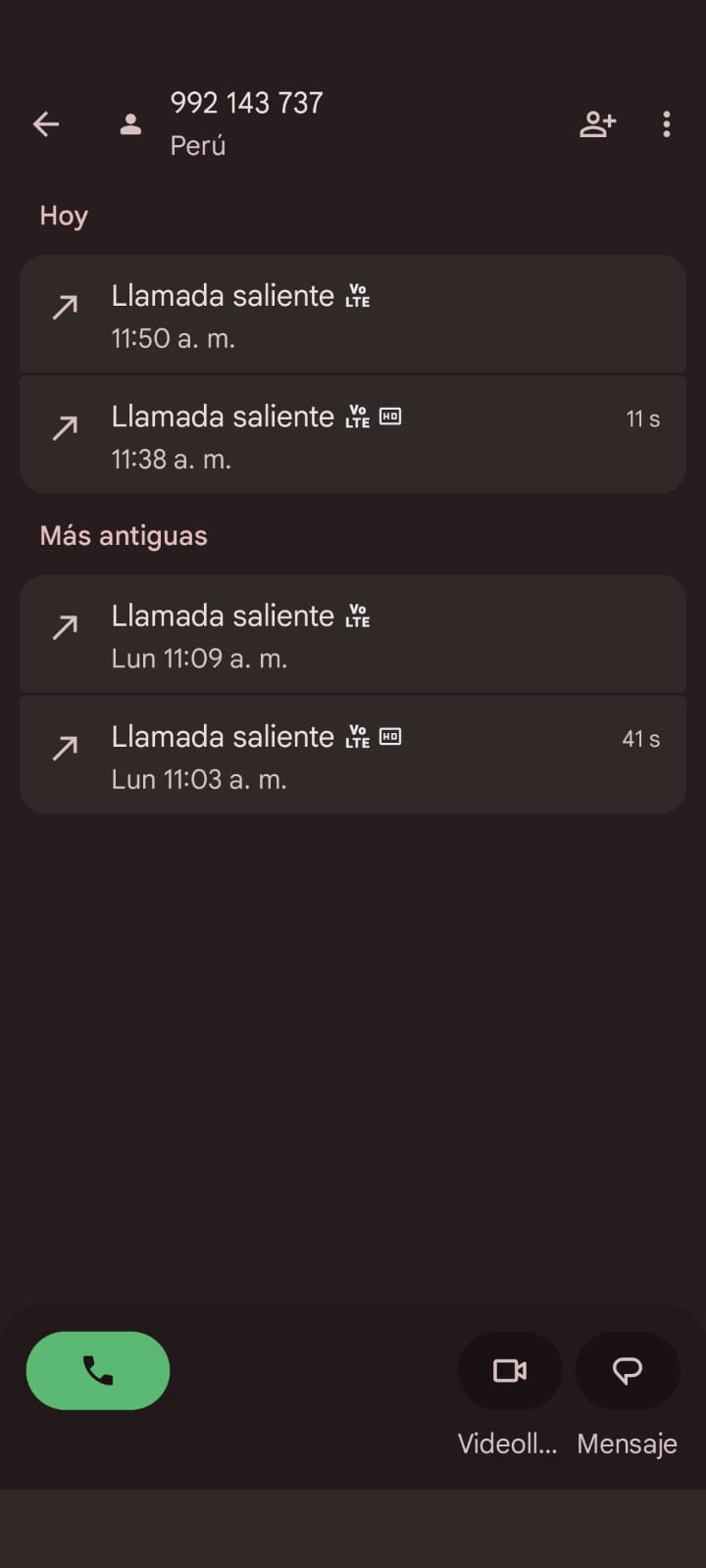This screenshot has height=1568, width=706.
Task: Open the three-dot overflow menu
Action: 667,124
